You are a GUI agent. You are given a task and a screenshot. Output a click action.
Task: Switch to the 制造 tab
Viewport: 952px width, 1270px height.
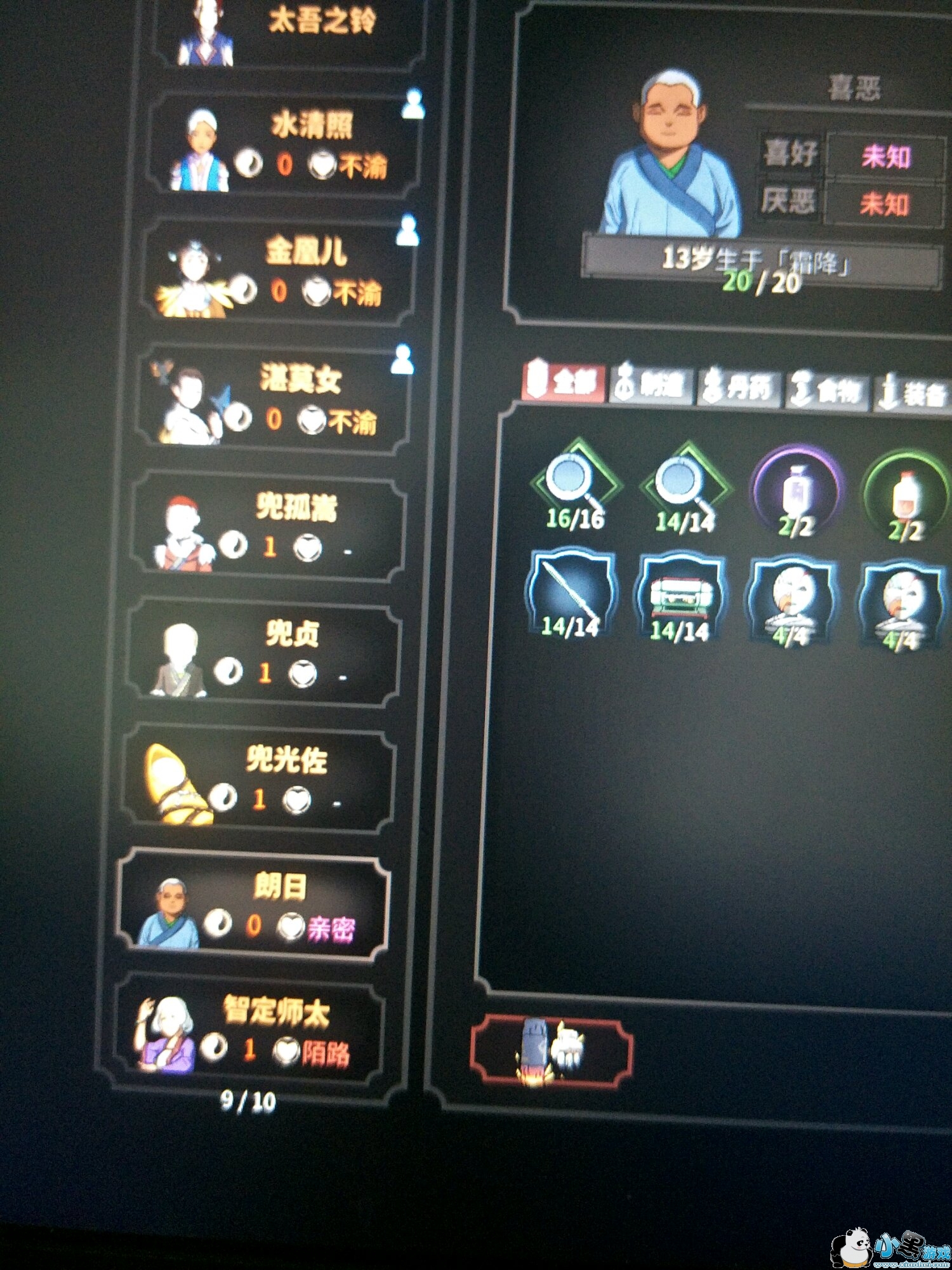(x=651, y=384)
